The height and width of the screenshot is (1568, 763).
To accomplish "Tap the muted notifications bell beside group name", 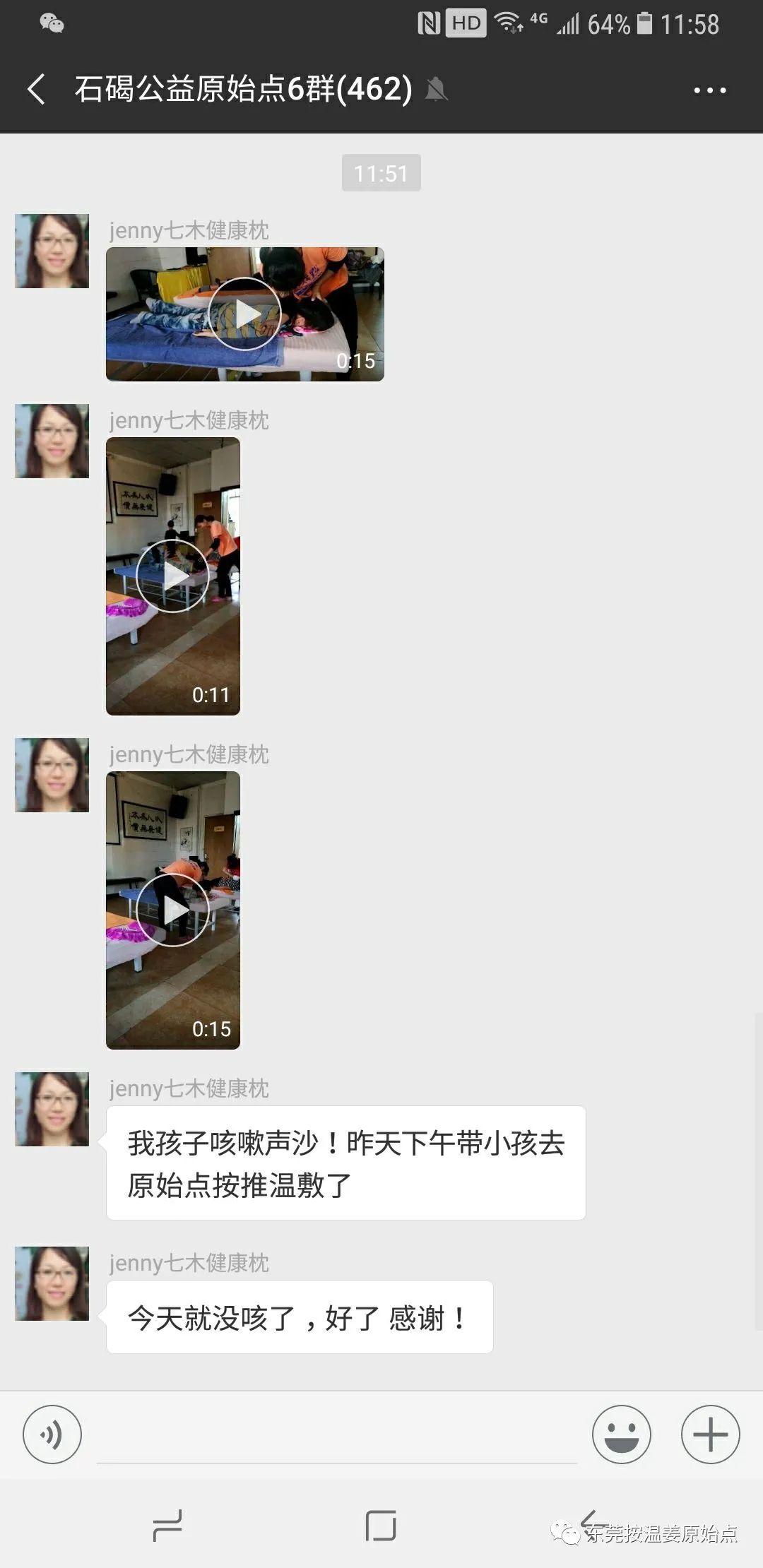I will [x=438, y=90].
